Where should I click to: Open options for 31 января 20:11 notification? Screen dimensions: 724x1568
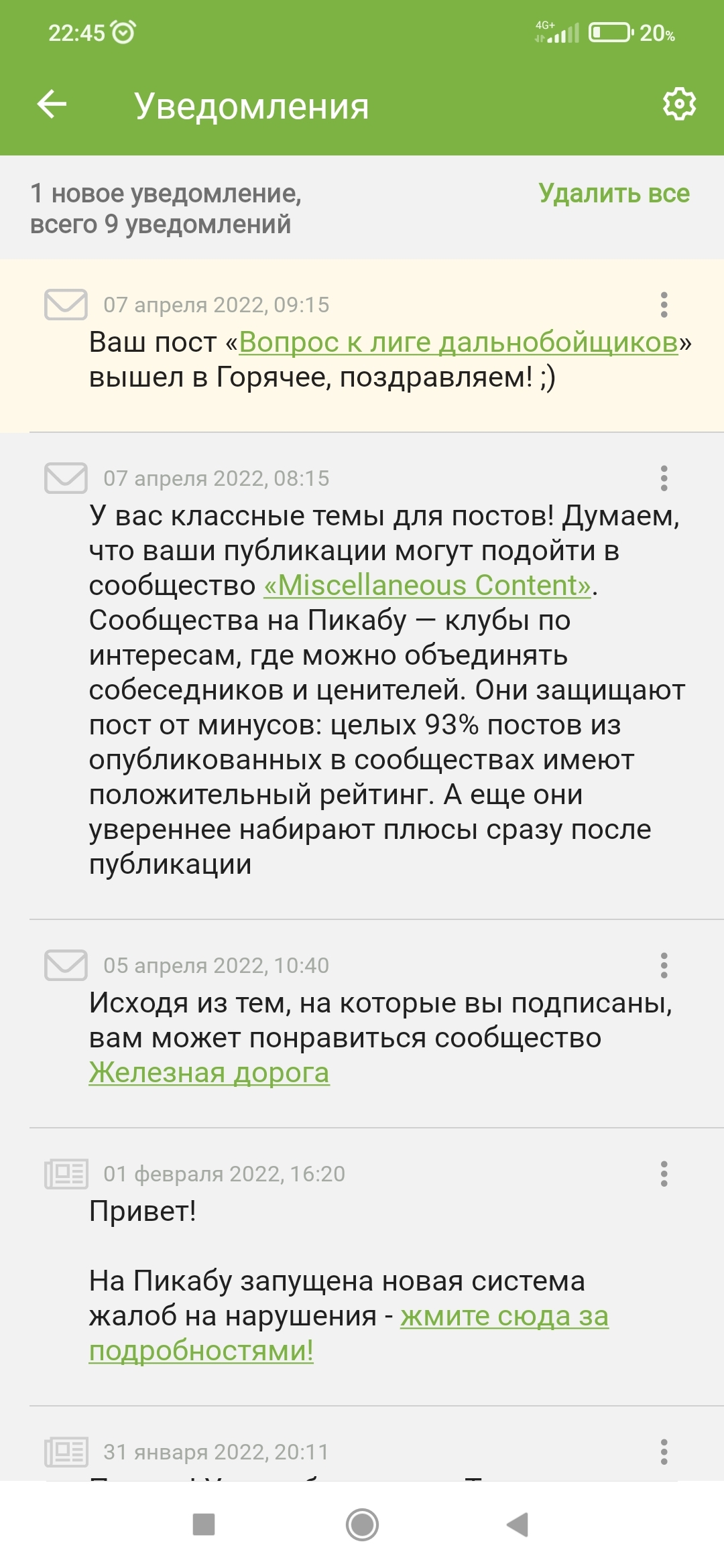664,1452
